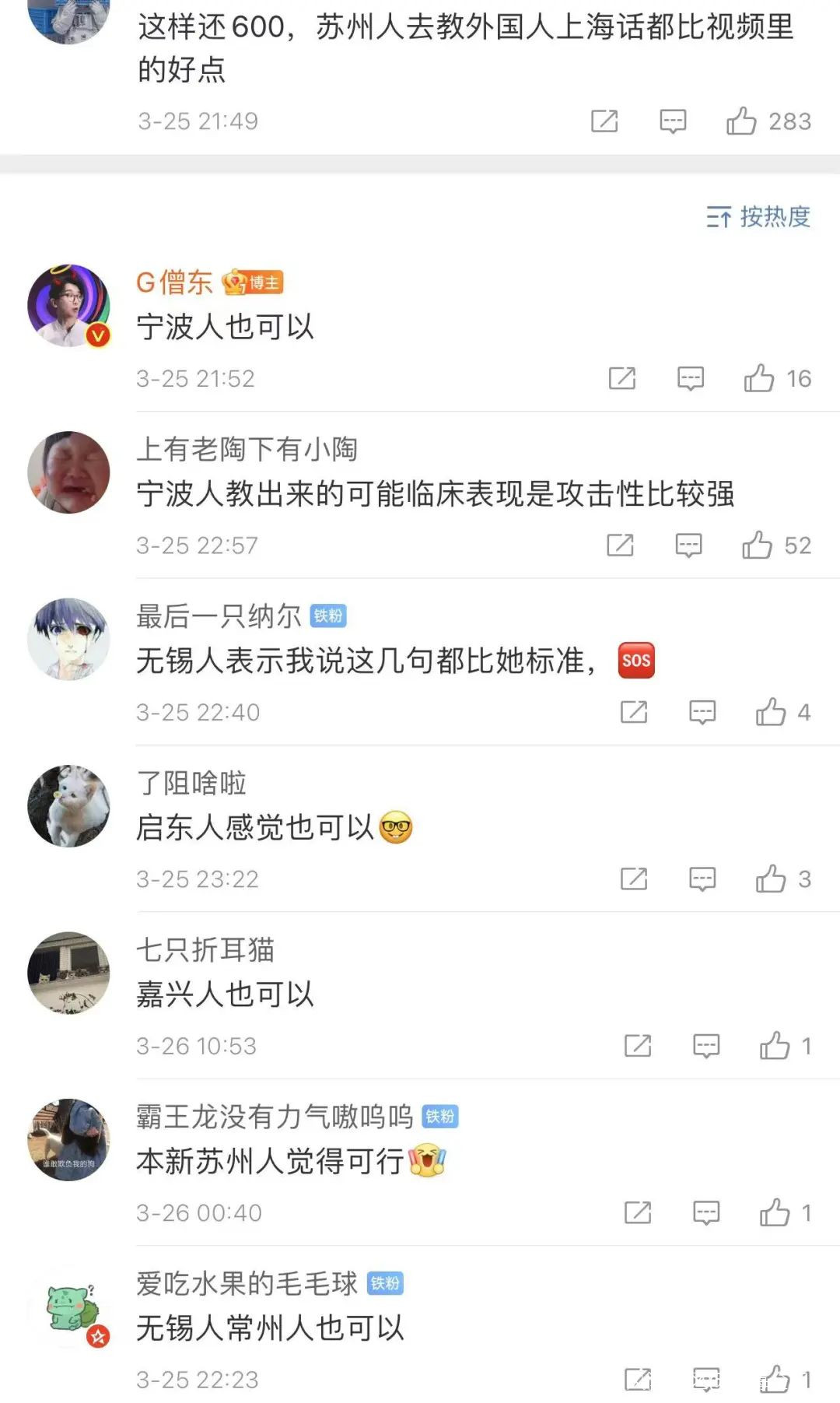Like 了阻啥啦's comment about 启东人
840x1403 pixels.
(771, 879)
